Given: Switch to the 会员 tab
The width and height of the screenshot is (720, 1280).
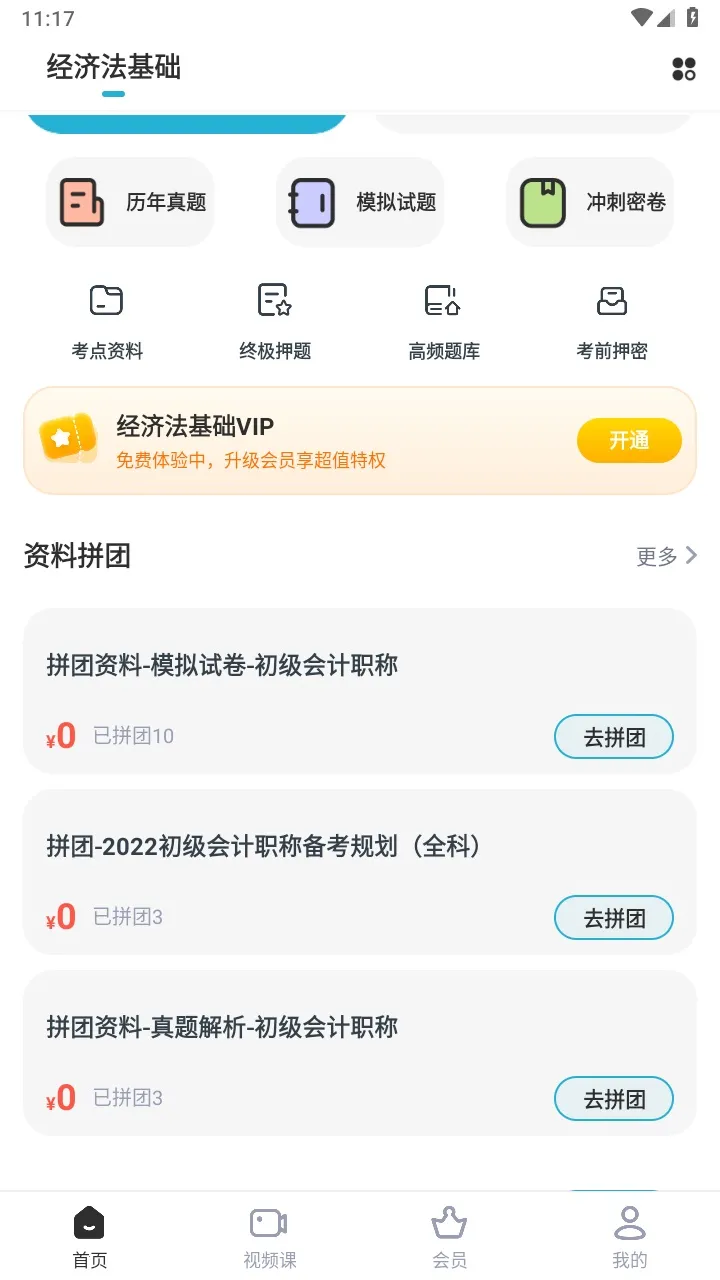Looking at the screenshot, I should point(450,1238).
